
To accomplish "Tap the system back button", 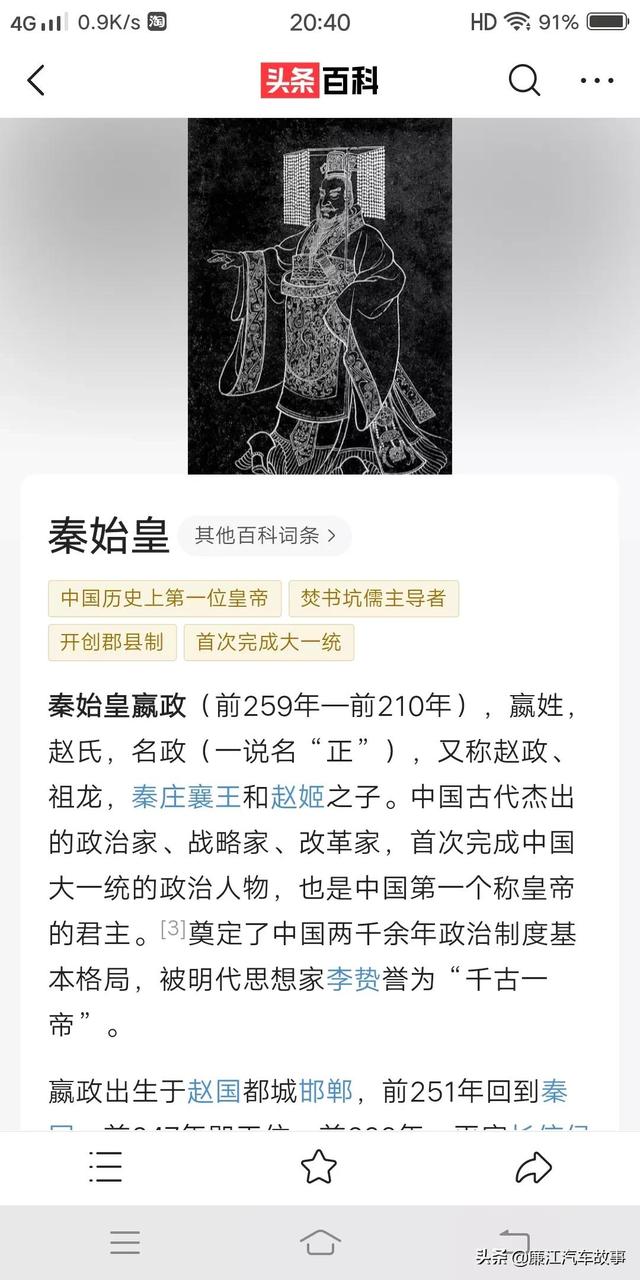I will 513,1242.
